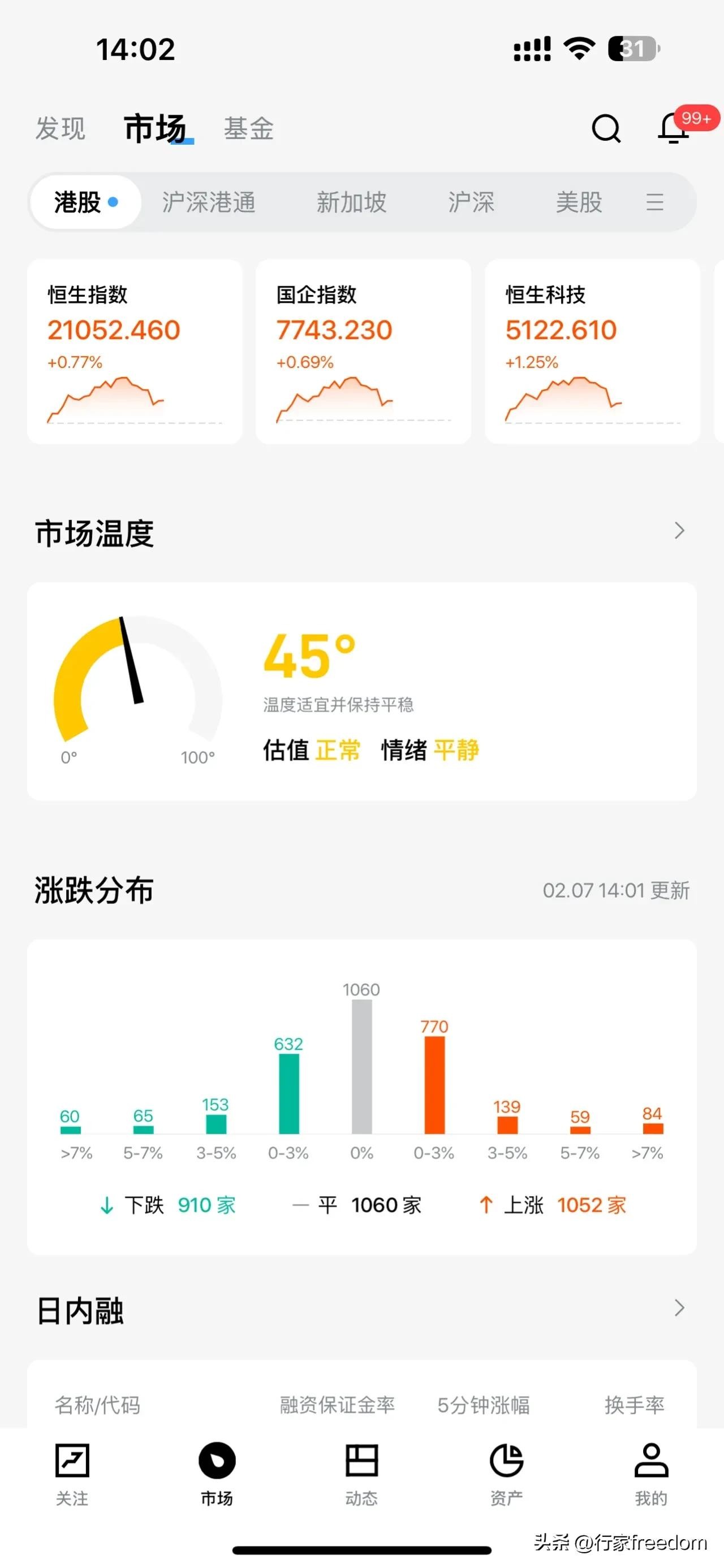Image resolution: width=724 pixels, height=1568 pixels.
Task: Go to the 资产 bottom tab
Action: [x=507, y=1474]
